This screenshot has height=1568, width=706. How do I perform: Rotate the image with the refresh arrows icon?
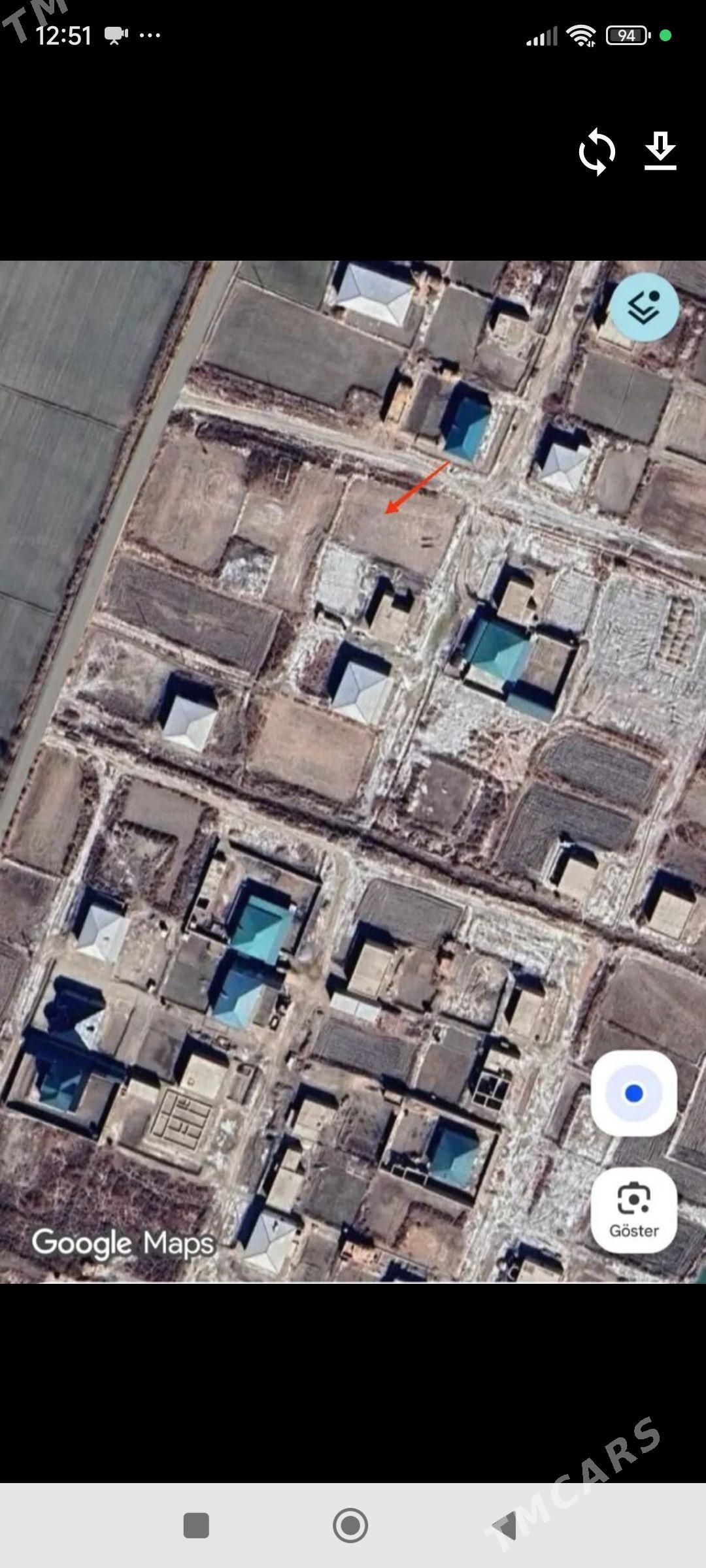[597, 152]
